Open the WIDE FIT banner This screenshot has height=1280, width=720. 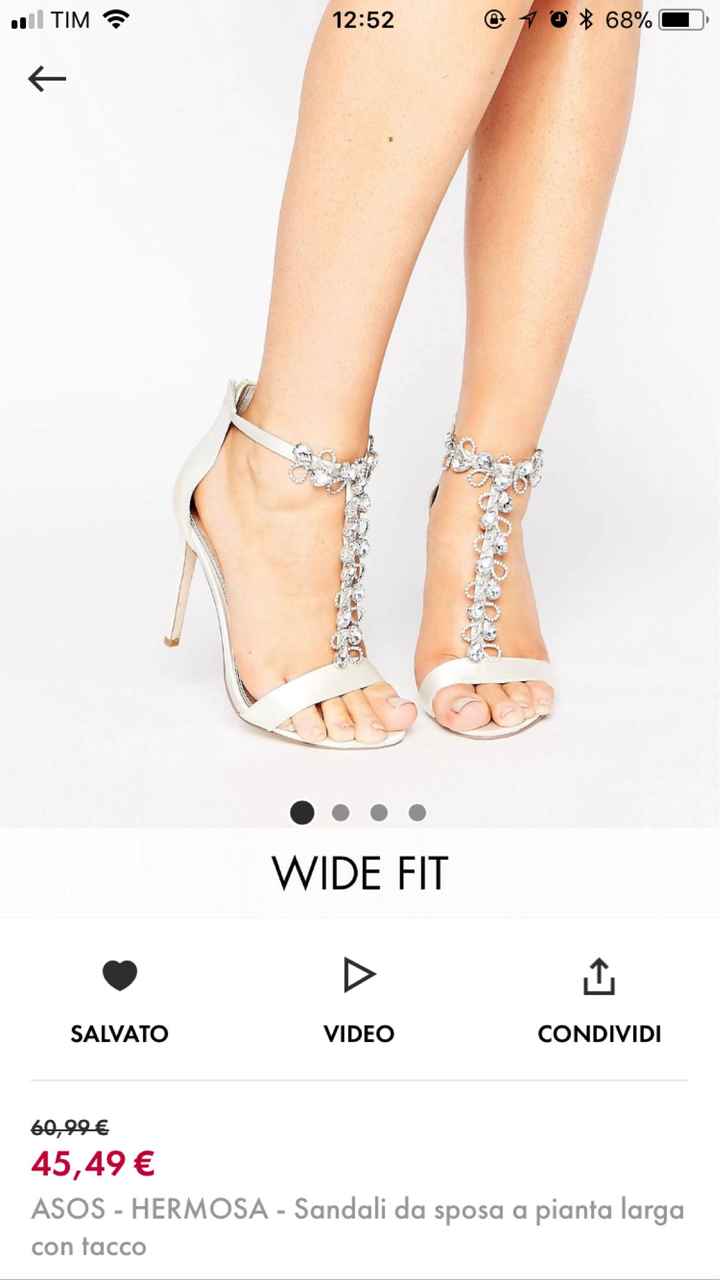pyautogui.click(x=360, y=872)
